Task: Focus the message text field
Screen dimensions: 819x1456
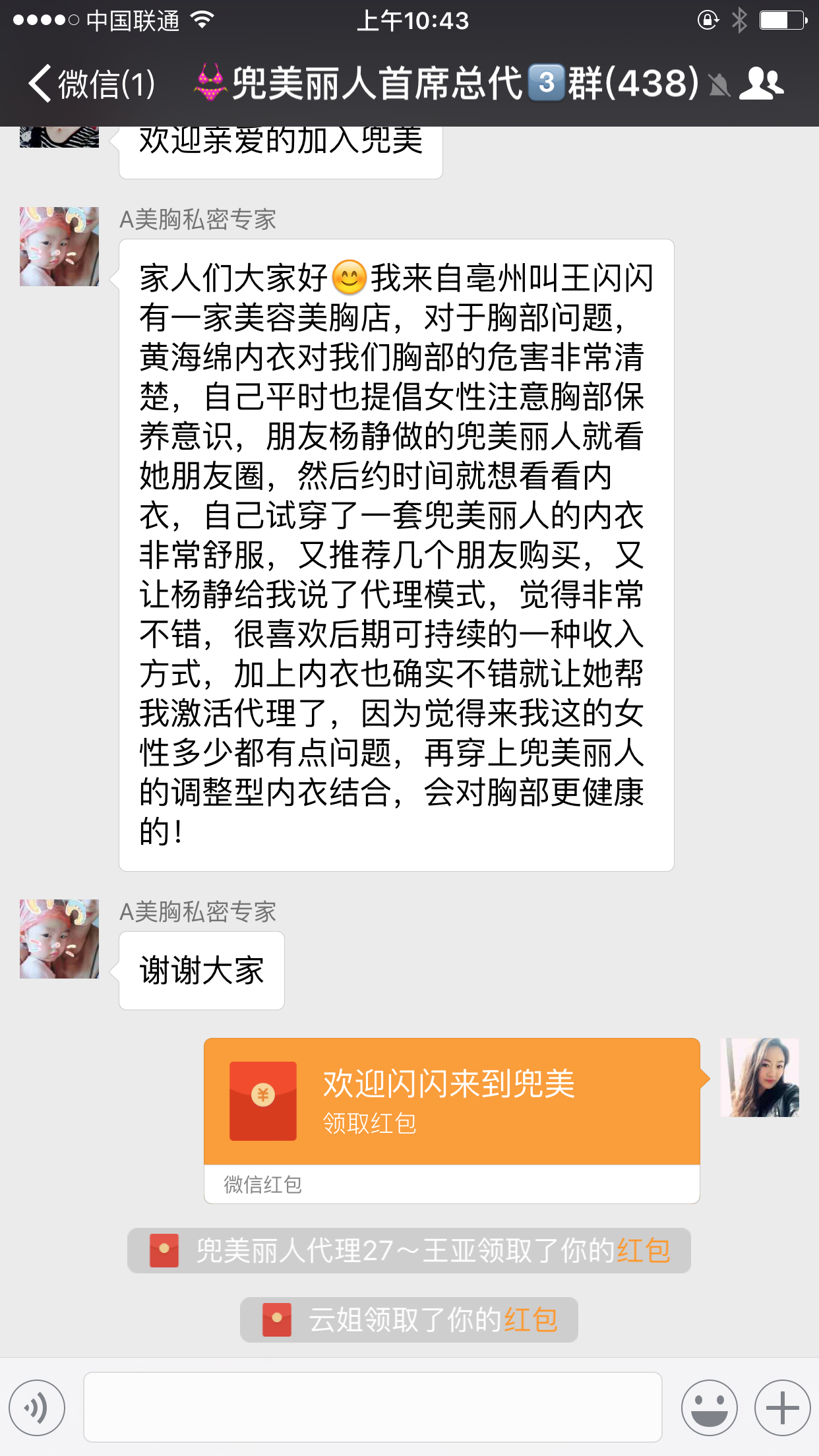Action: [x=373, y=1407]
